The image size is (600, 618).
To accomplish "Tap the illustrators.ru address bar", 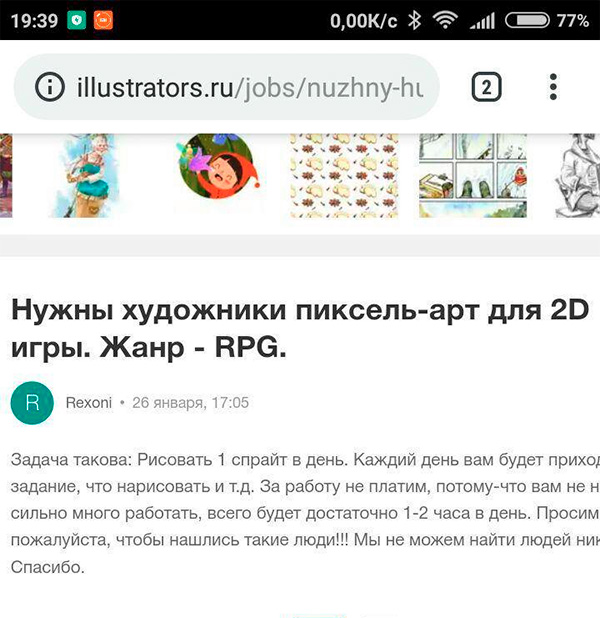I will click(250, 88).
